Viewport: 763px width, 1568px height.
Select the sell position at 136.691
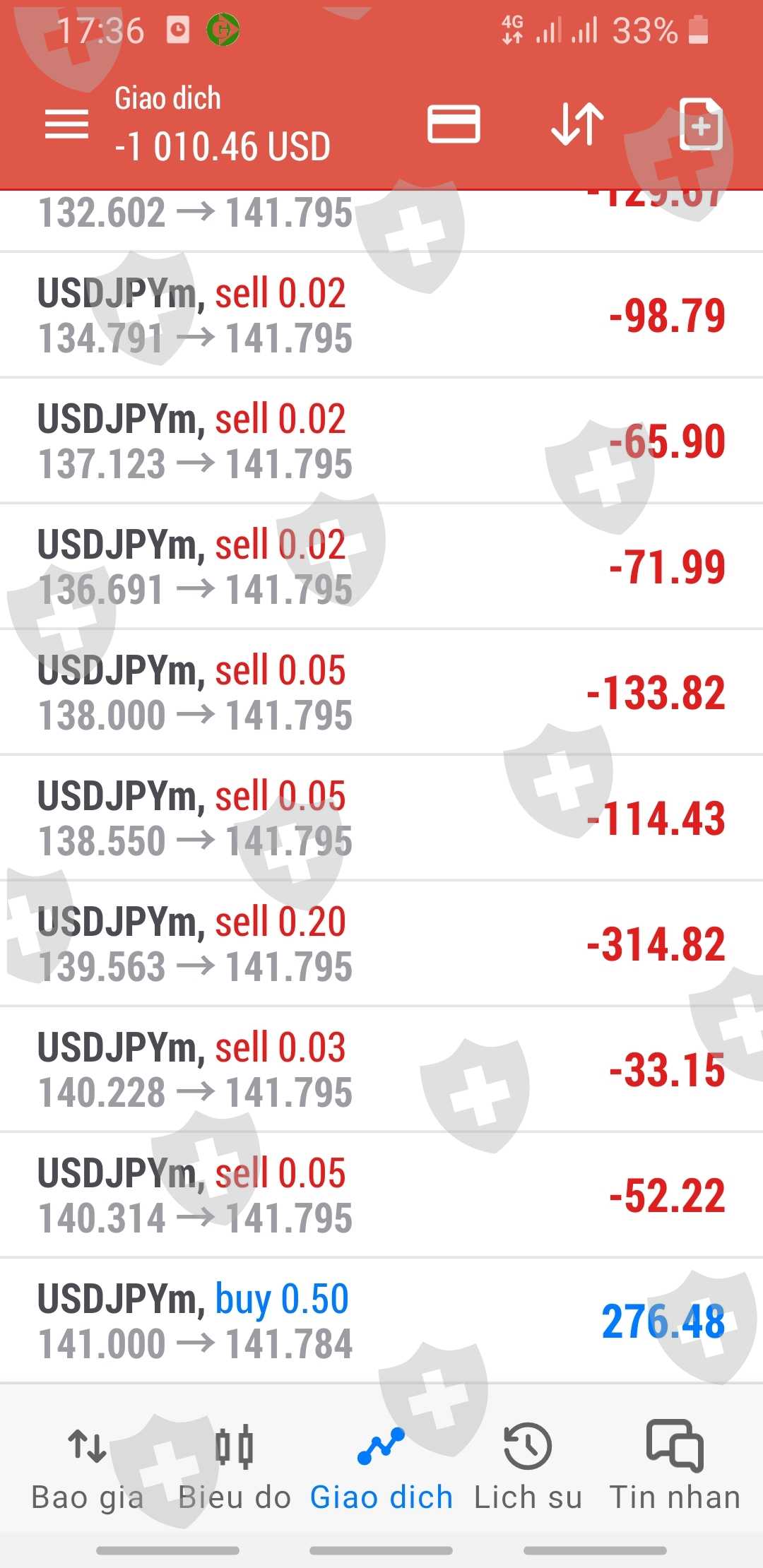[381, 566]
